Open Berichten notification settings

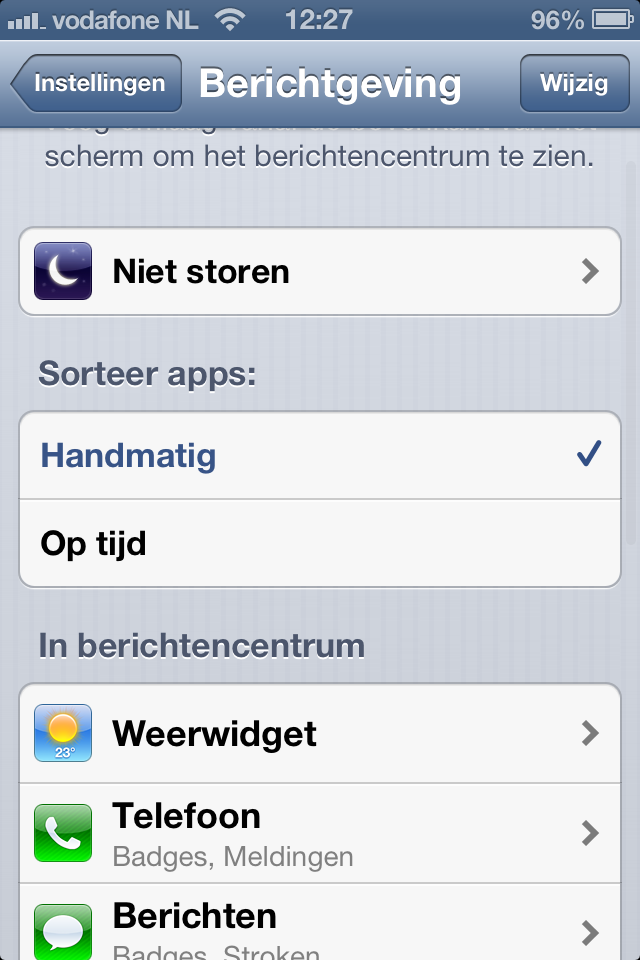coord(320,924)
